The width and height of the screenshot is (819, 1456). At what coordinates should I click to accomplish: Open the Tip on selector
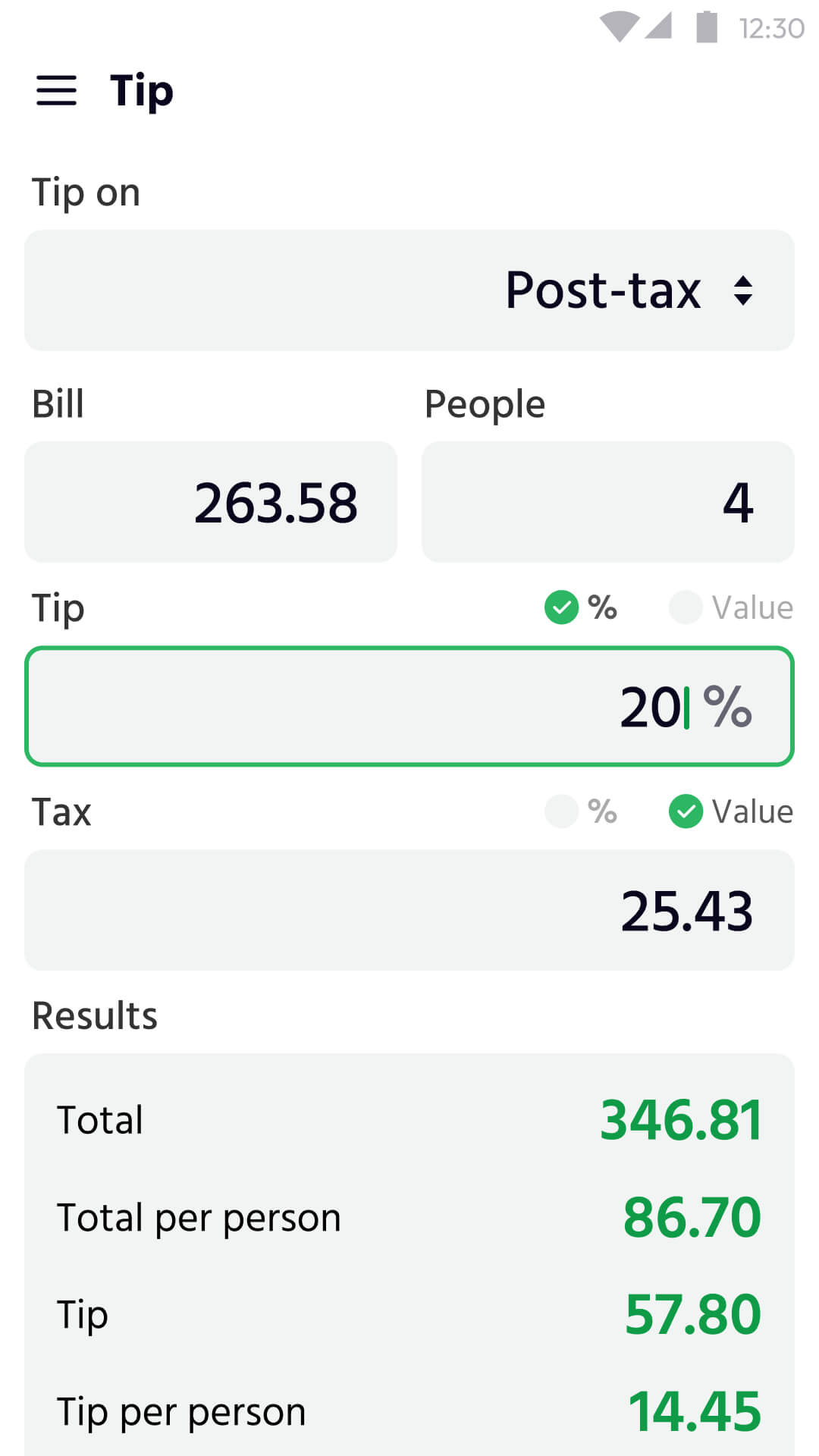click(409, 290)
